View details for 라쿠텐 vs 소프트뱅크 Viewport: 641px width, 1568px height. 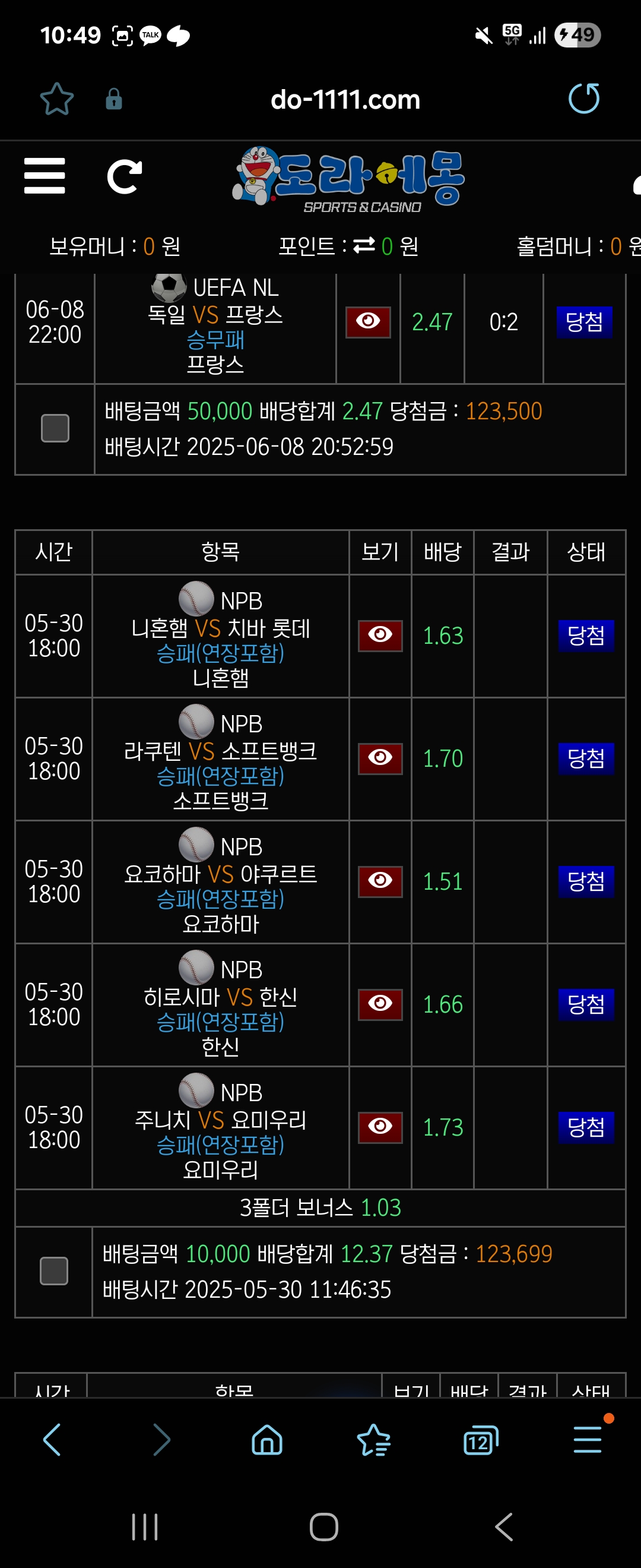coord(380,758)
